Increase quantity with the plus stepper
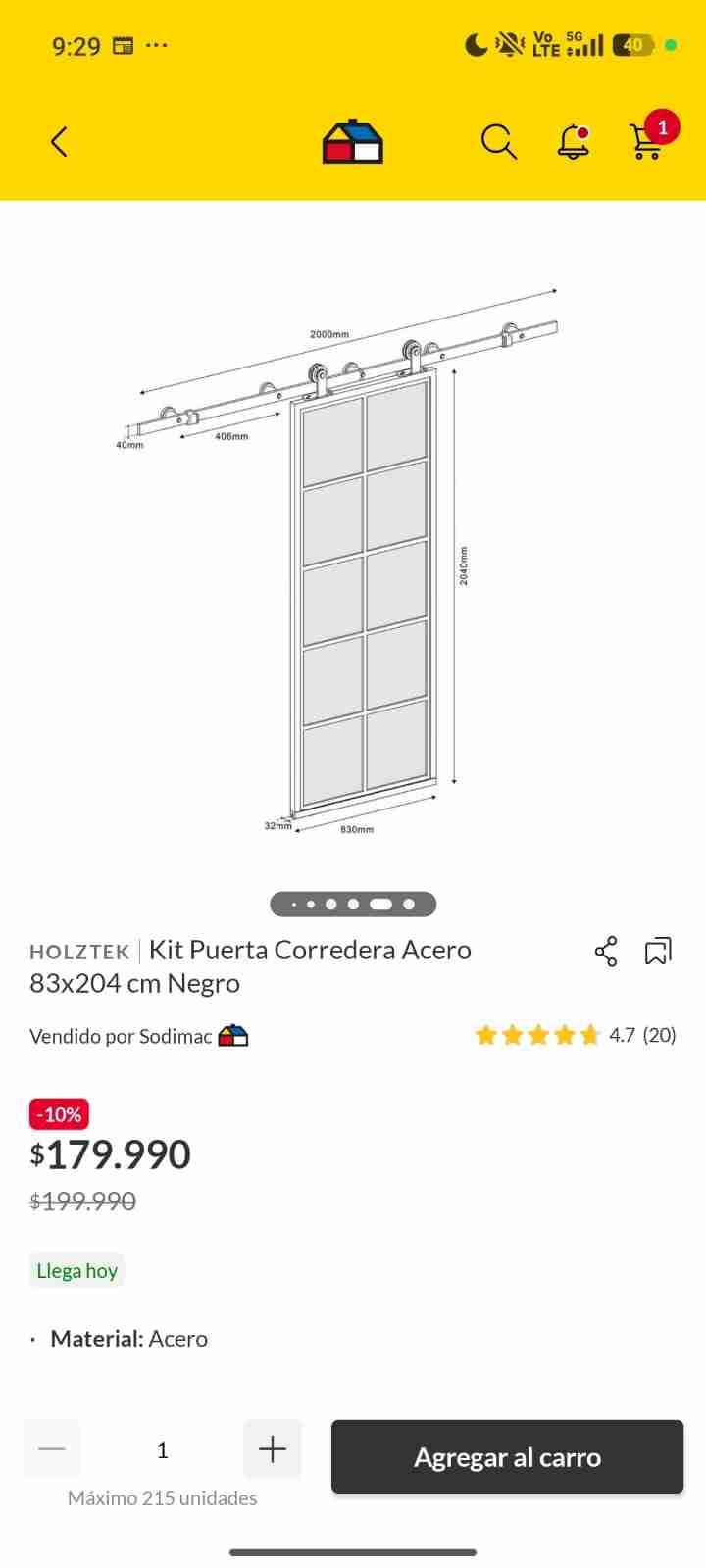The image size is (706, 1568). coord(272,1448)
